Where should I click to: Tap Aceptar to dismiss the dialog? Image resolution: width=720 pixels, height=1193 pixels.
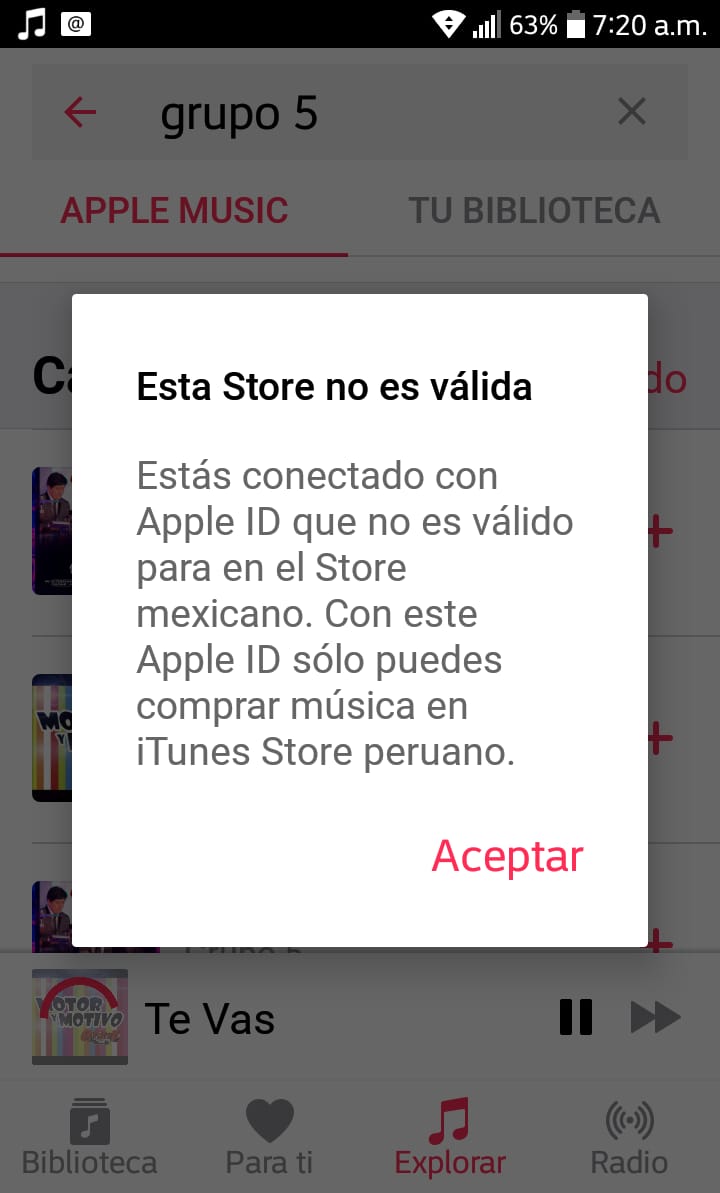507,856
